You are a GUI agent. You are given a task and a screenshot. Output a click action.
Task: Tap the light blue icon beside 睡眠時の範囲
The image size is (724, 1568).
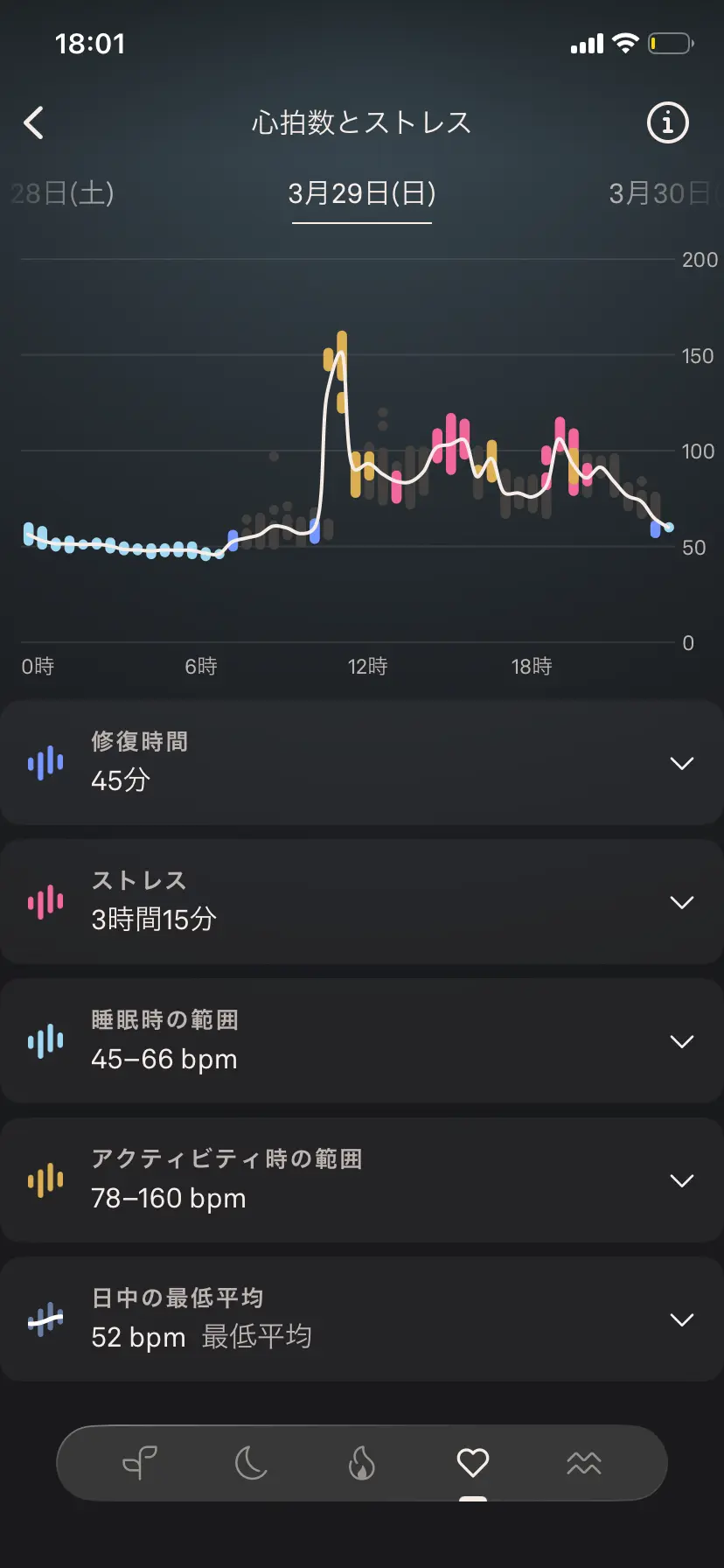pos(45,1040)
